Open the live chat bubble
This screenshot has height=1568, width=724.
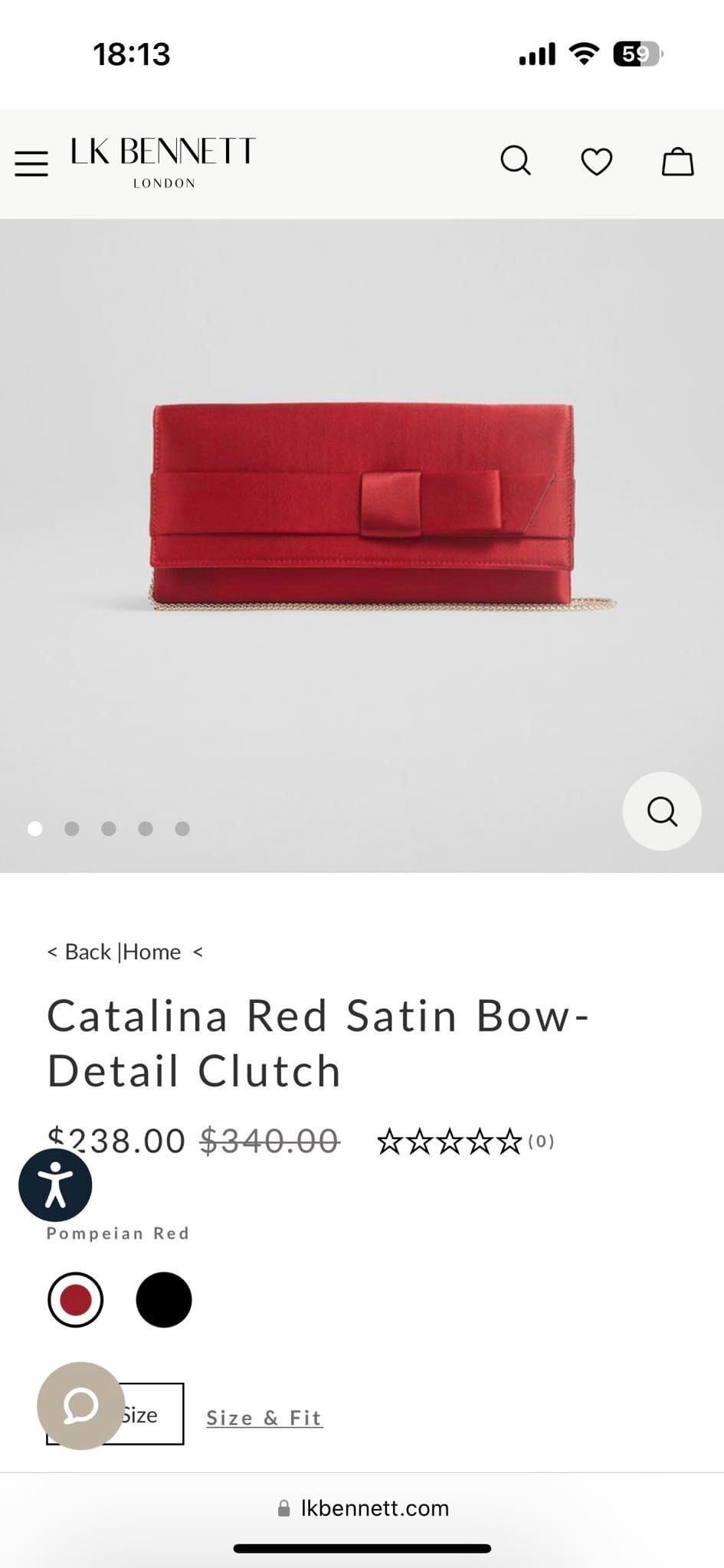80,1405
